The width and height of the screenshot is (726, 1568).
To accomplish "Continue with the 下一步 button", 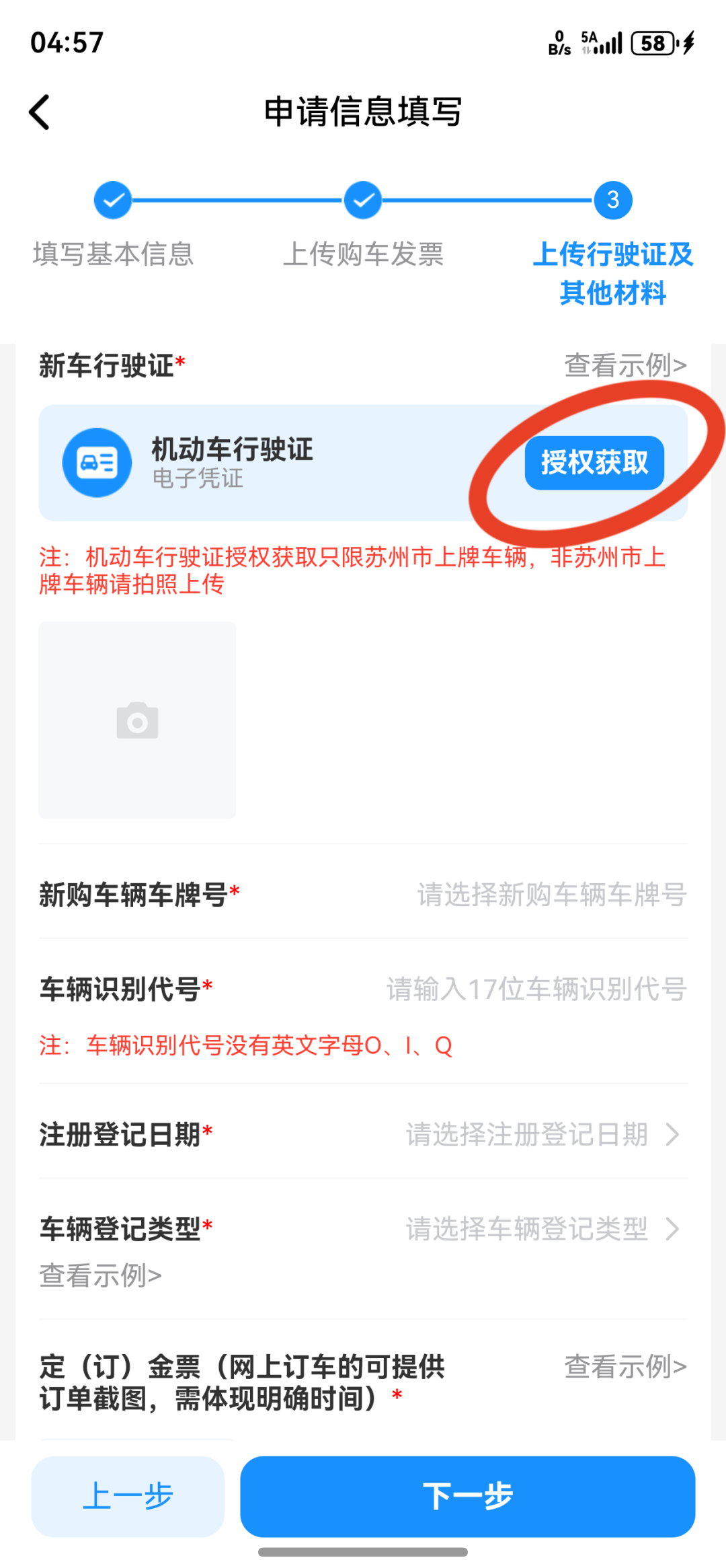I will click(x=467, y=1497).
